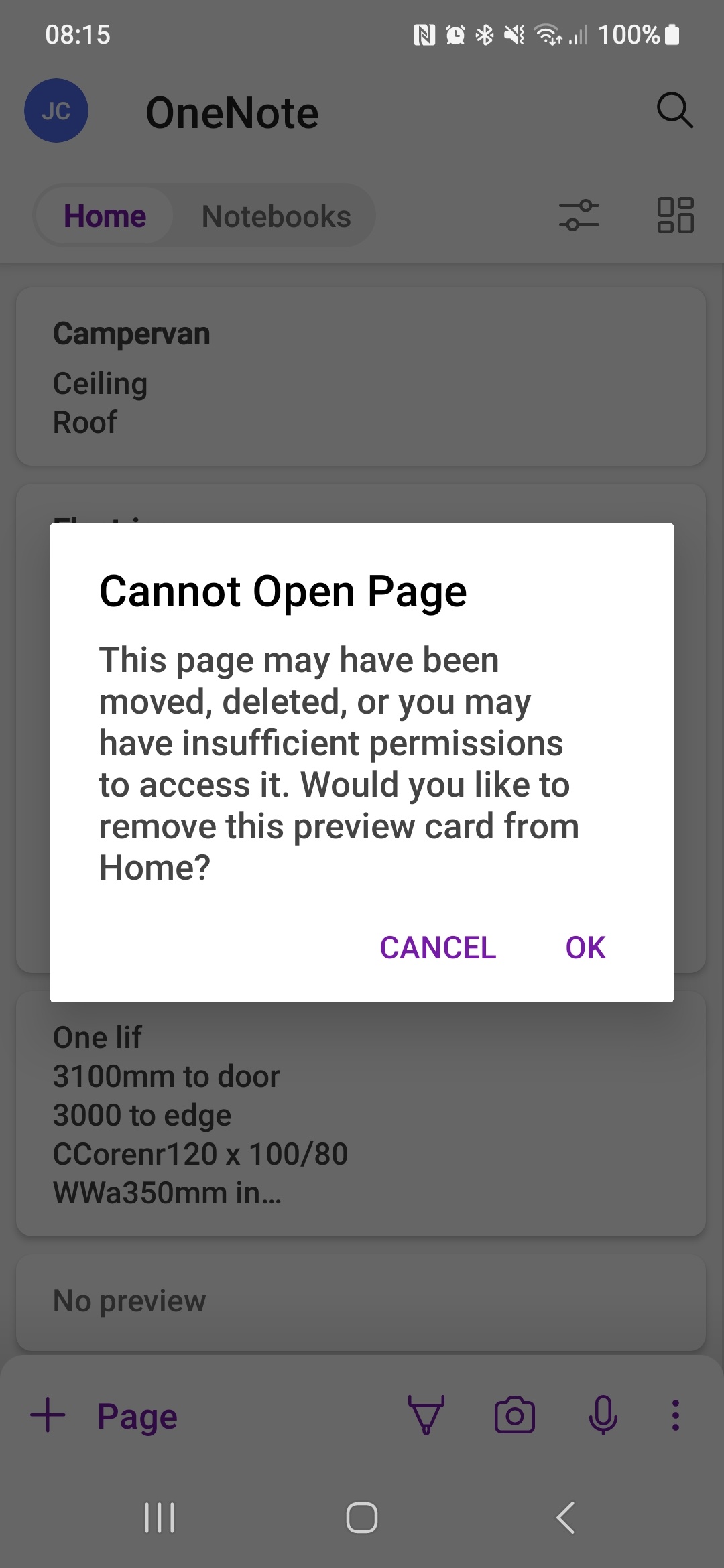Tap CANCEL in the Cannot Open Page dialog
This screenshot has height=1568, width=724.
438,948
